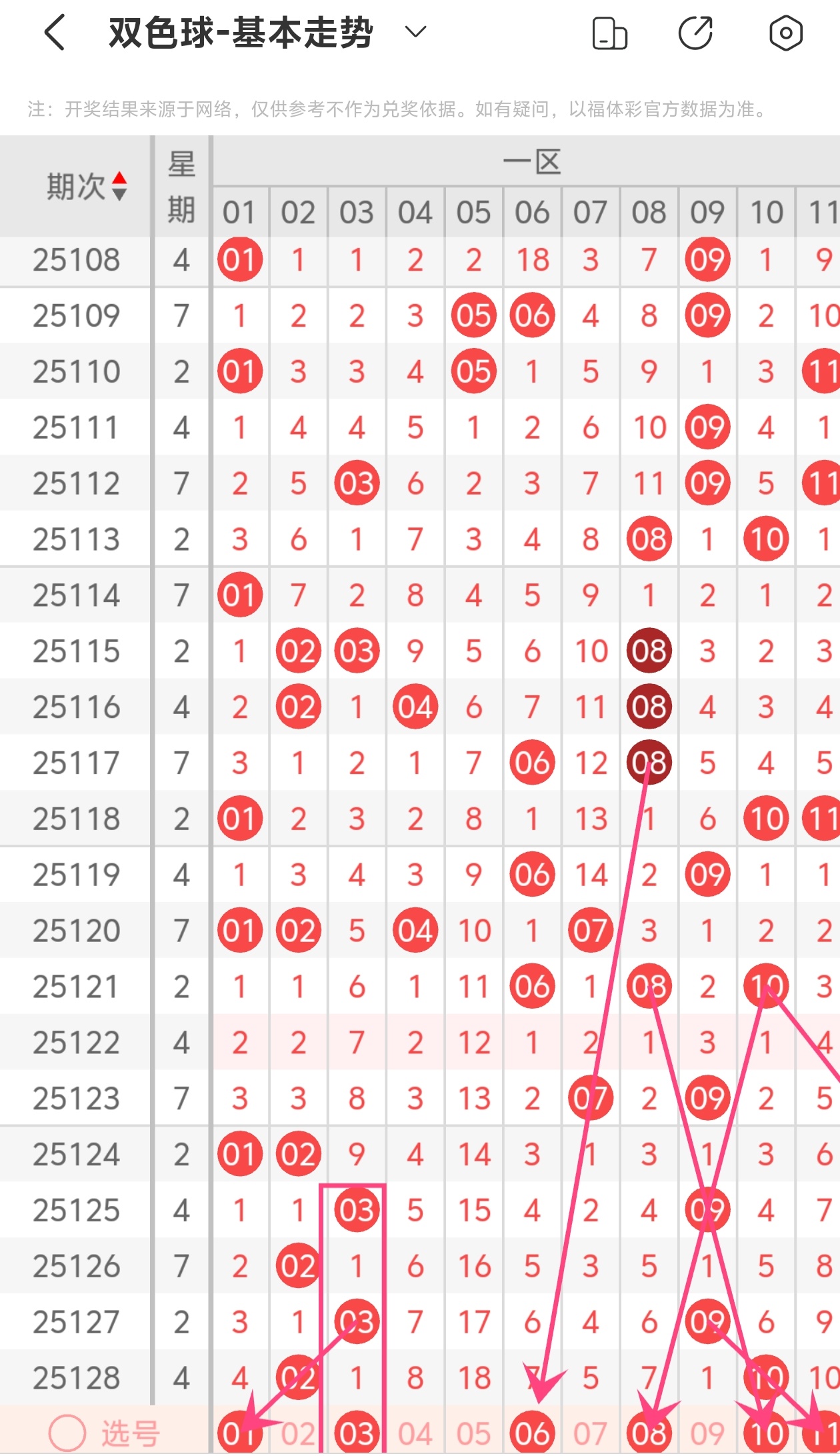Image resolution: width=840 pixels, height=1456 pixels.
Task: Go back from the trend chart
Action: point(55,33)
